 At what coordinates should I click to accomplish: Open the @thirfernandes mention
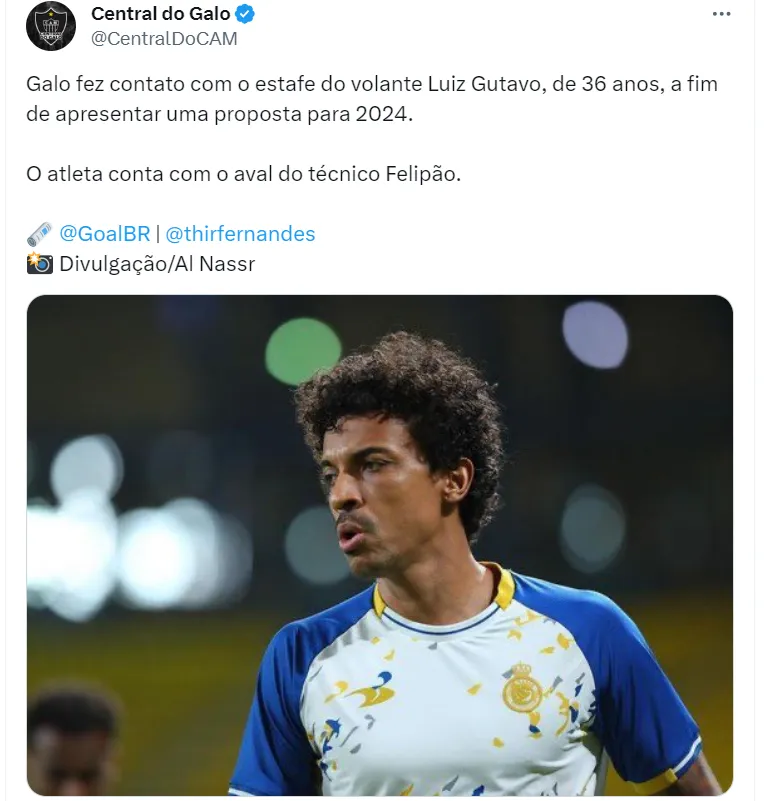pyautogui.click(x=240, y=234)
